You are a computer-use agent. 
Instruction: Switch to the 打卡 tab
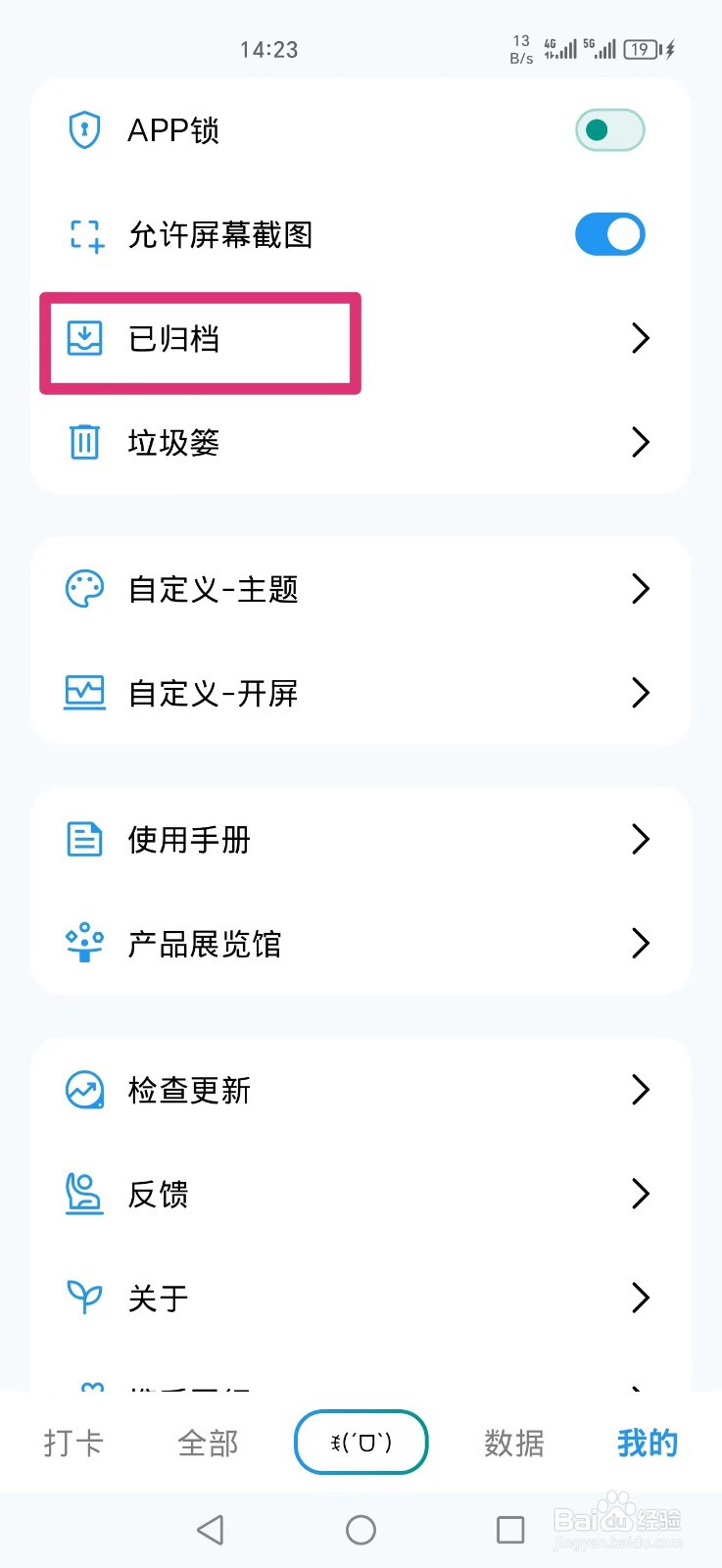[73, 1443]
